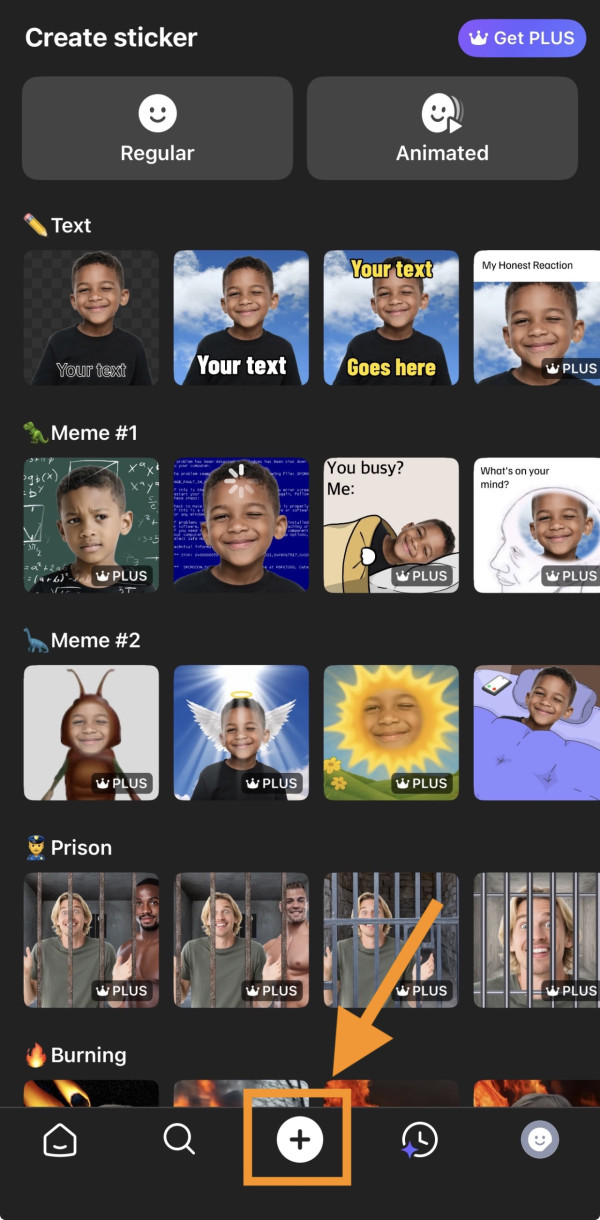Go to the Home tab
Screen dimensions: 600x1220
coord(60,1140)
